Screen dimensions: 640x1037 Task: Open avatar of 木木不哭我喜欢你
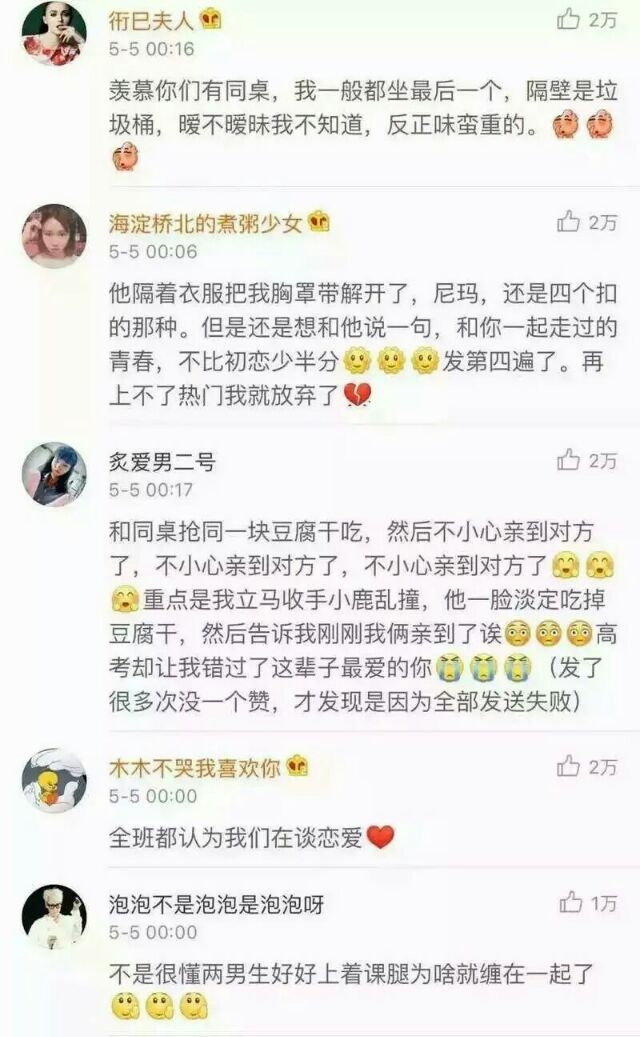54,780
